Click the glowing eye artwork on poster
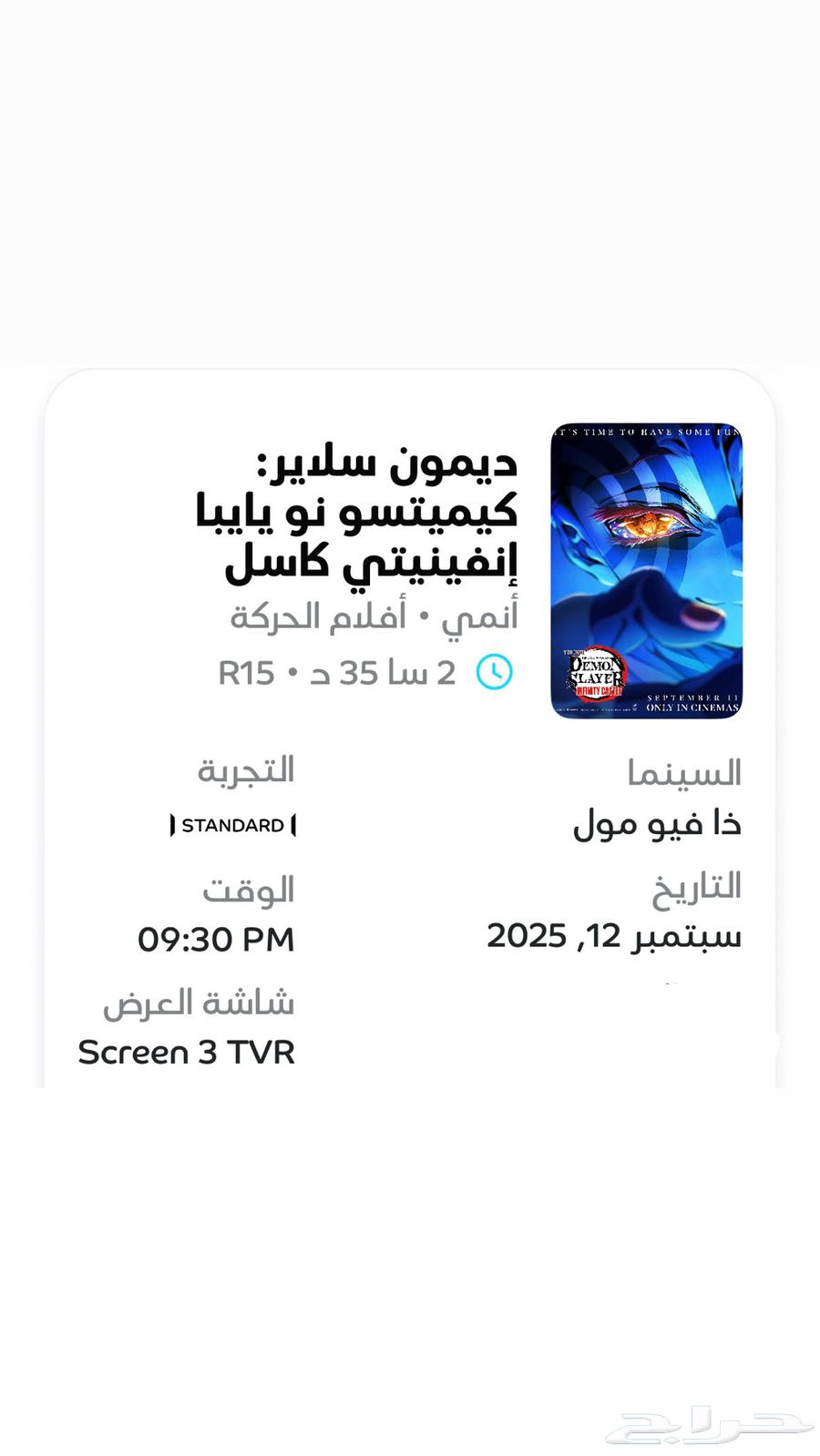Image resolution: width=820 pixels, height=1456 pixels. tap(647, 522)
